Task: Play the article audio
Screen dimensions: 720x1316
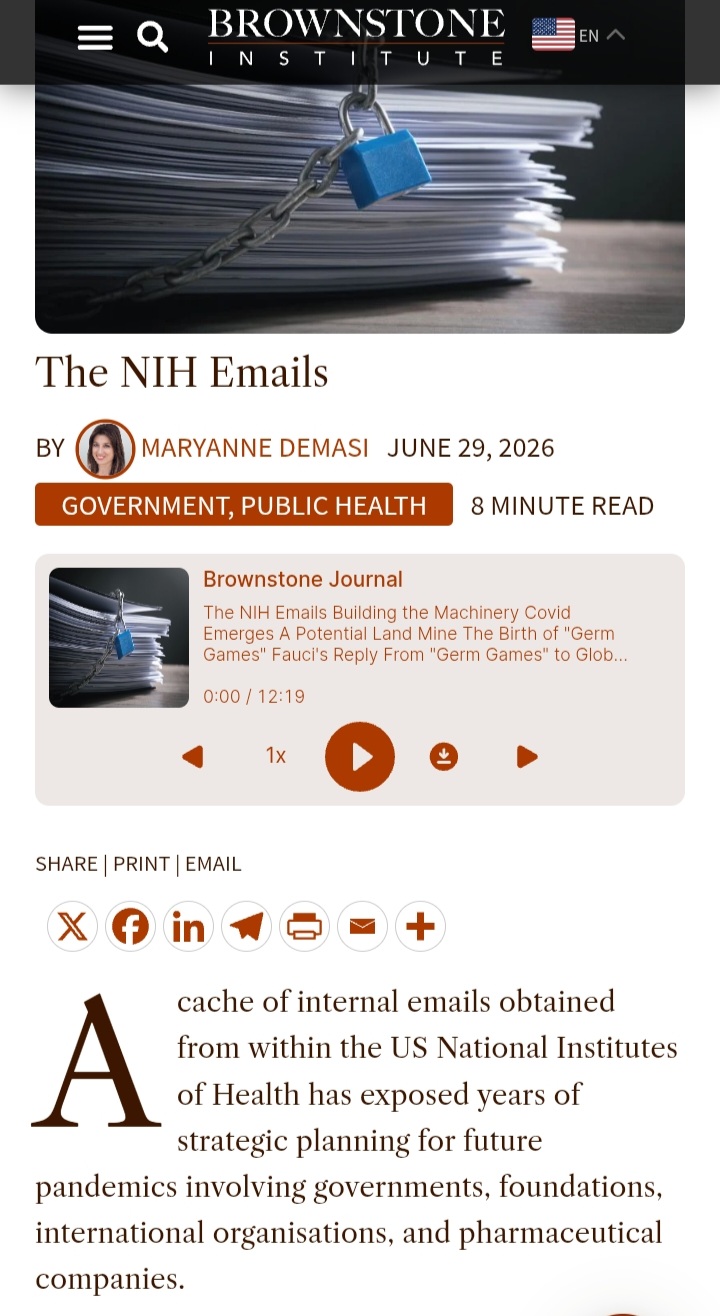Action: pos(360,757)
